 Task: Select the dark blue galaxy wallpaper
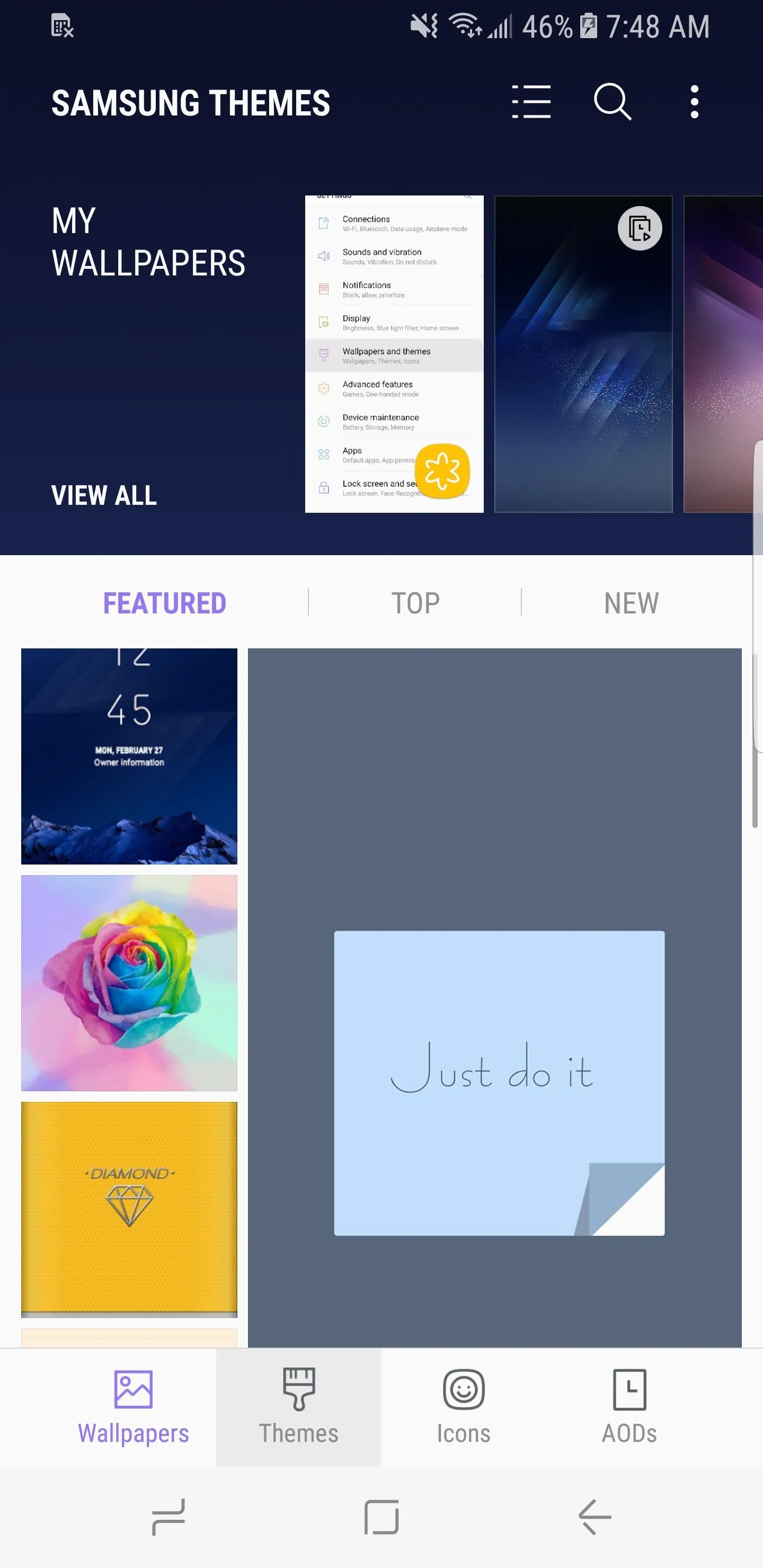tap(583, 354)
